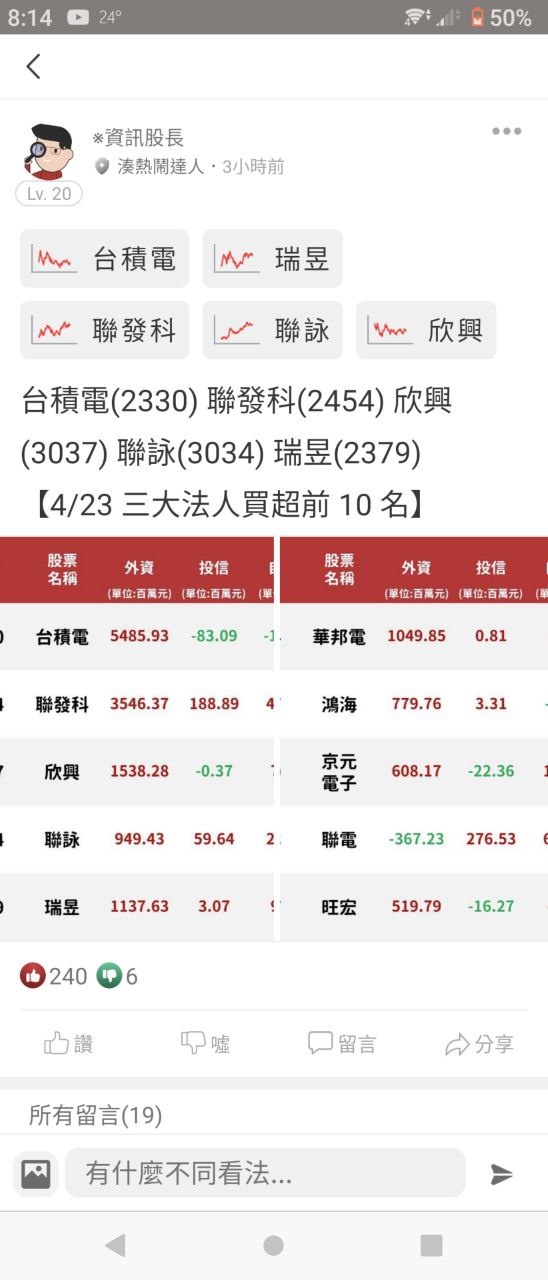Attach an image to the comment
The height and width of the screenshot is (1280, 548).
pyautogui.click(x=36, y=1173)
